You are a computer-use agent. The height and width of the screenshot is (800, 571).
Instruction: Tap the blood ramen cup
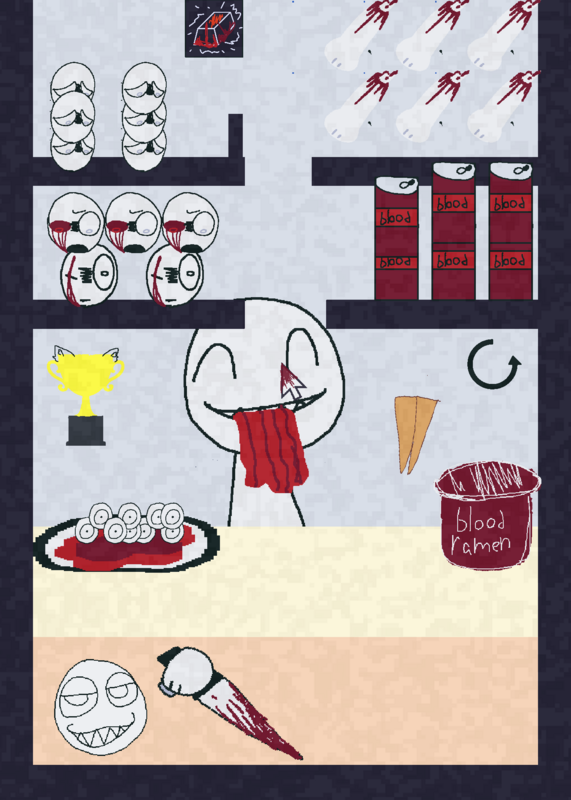coord(487,515)
